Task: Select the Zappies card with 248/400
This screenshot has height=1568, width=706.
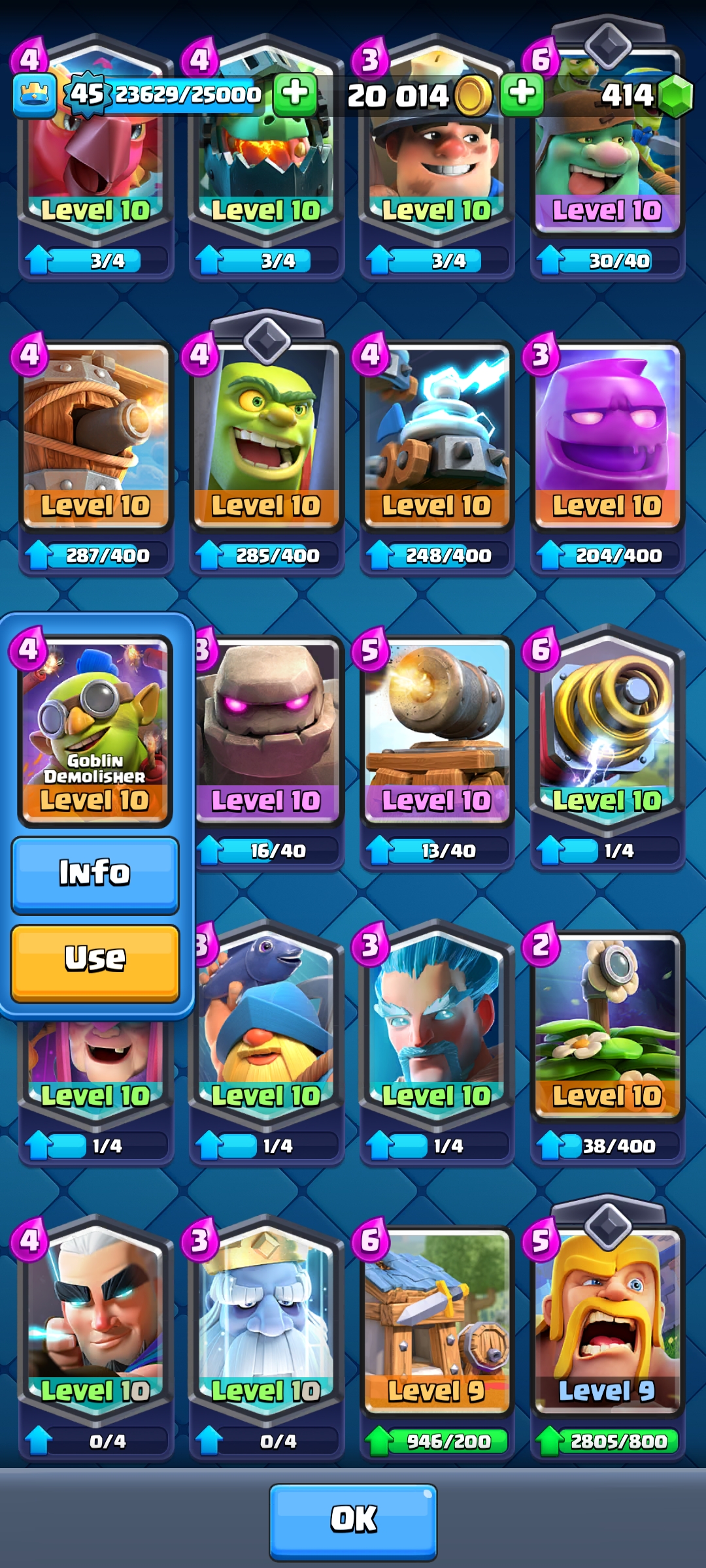Action: tap(437, 451)
